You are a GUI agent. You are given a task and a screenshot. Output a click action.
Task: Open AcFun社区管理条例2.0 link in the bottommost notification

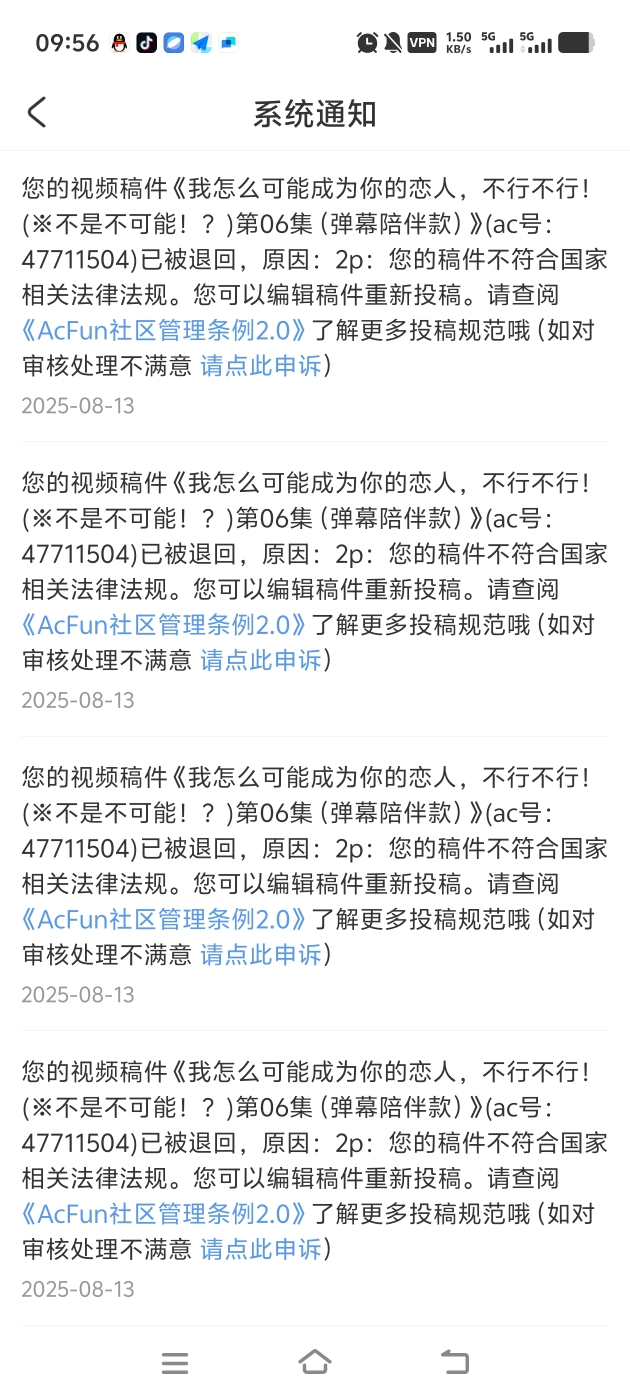pos(164,1214)
